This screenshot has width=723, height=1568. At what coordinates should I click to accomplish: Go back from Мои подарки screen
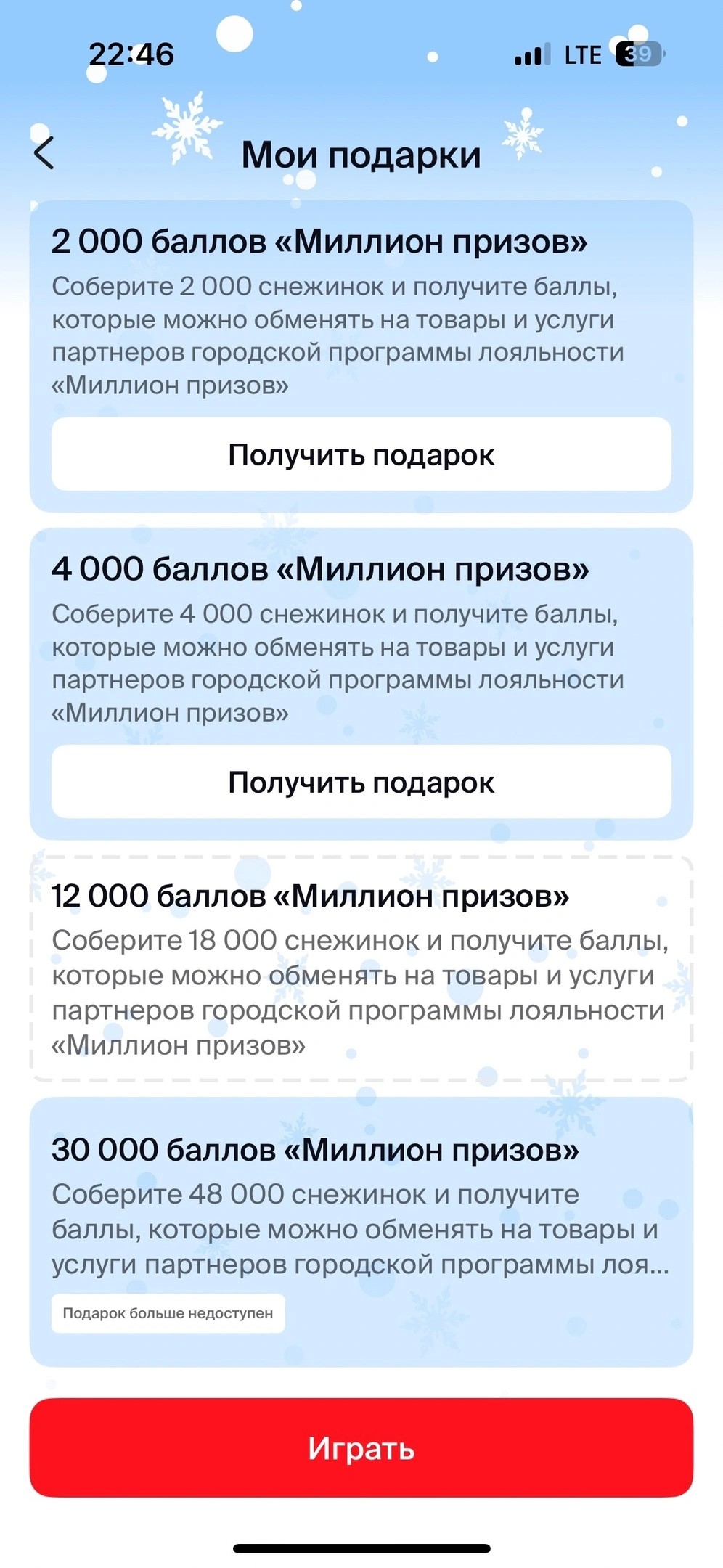pos(44,153)
